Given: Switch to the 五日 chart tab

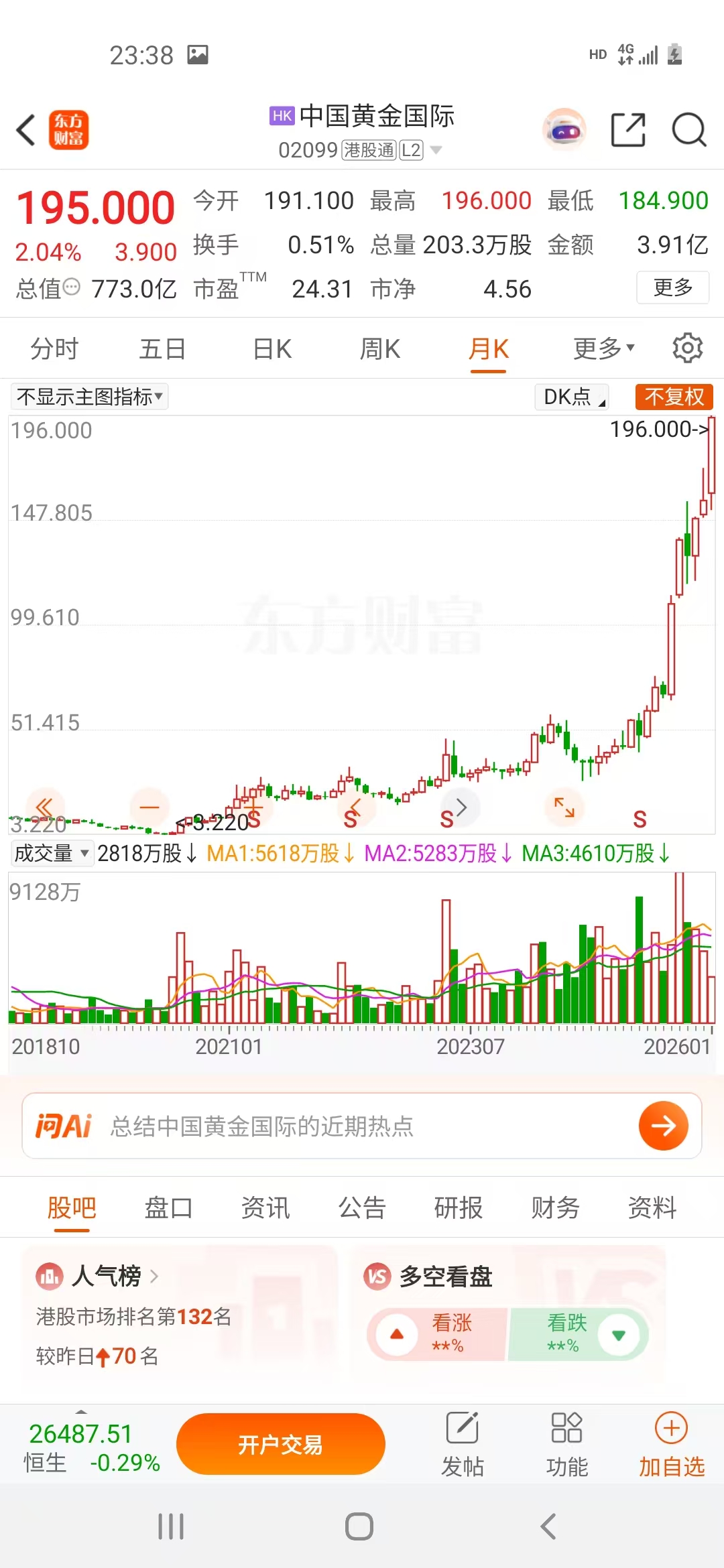Looking at the screenshot, I should pos(162,349).
